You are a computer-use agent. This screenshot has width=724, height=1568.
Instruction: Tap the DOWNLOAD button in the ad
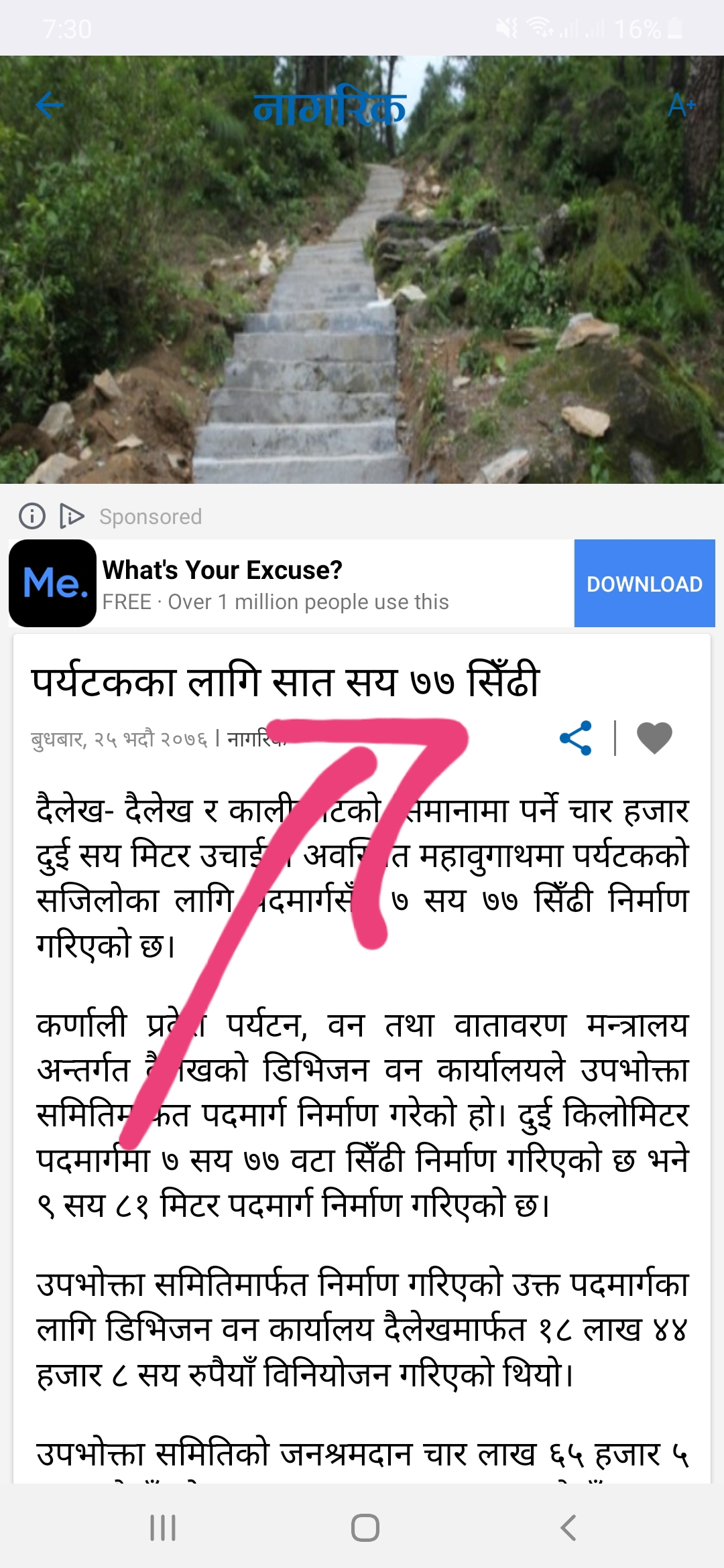point(644,584)
